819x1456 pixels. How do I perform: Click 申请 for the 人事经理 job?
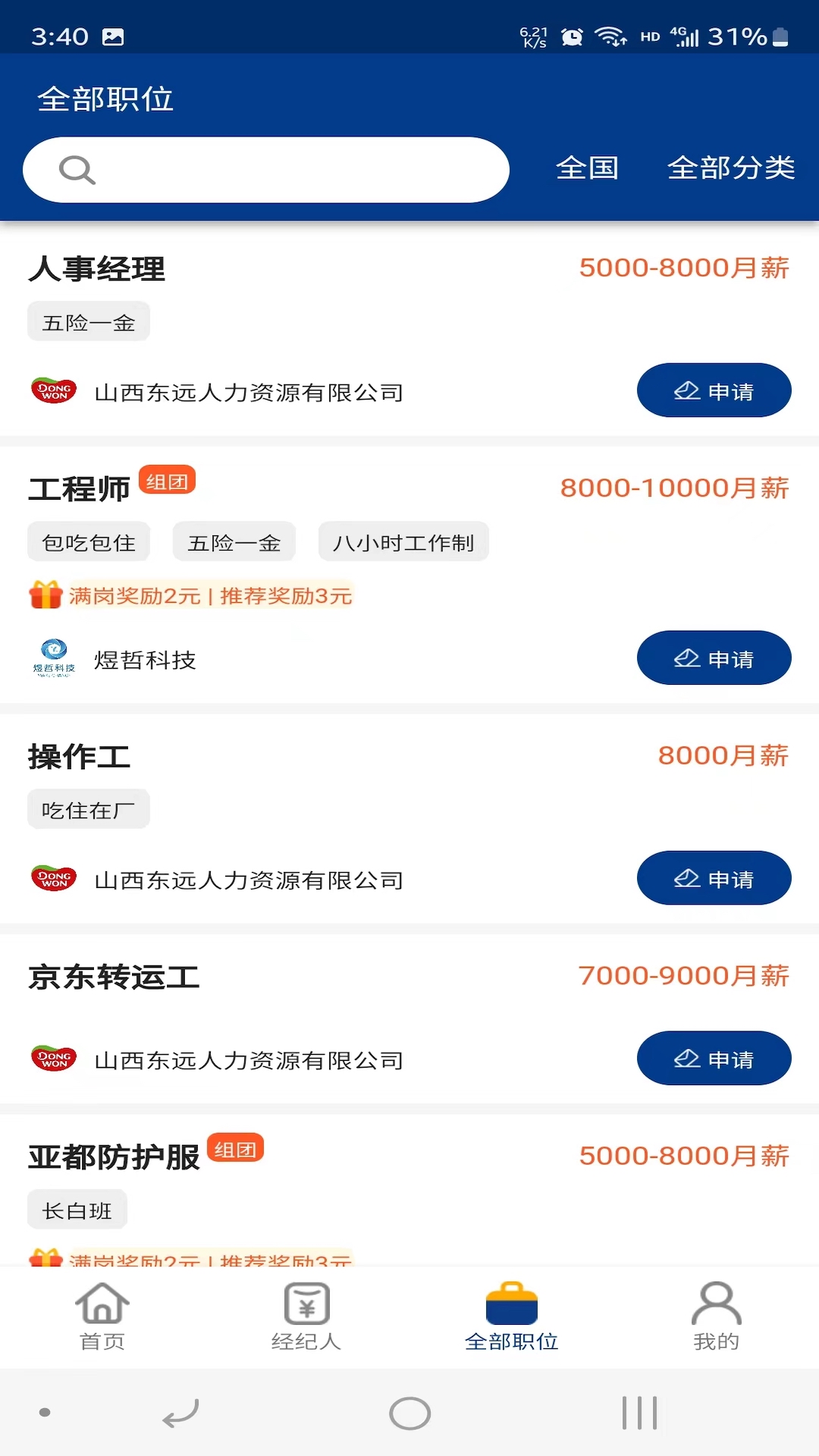click(x=714, y=390)
